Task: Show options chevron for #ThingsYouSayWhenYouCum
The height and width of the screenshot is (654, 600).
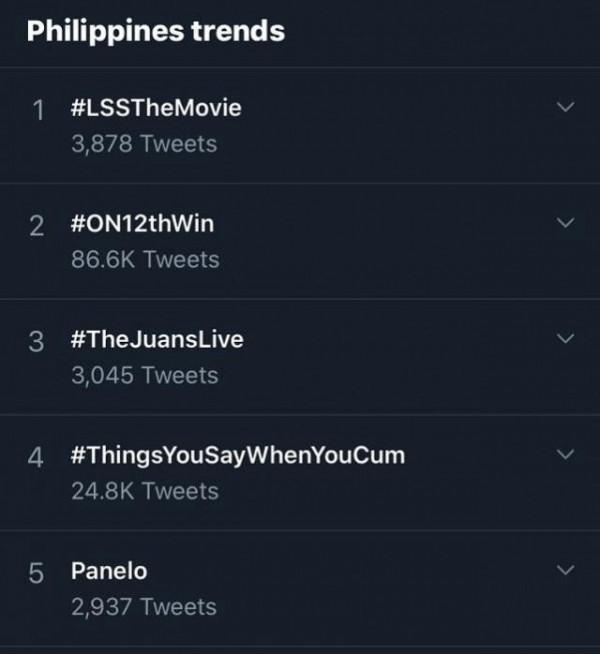Action: coord(565,455)
